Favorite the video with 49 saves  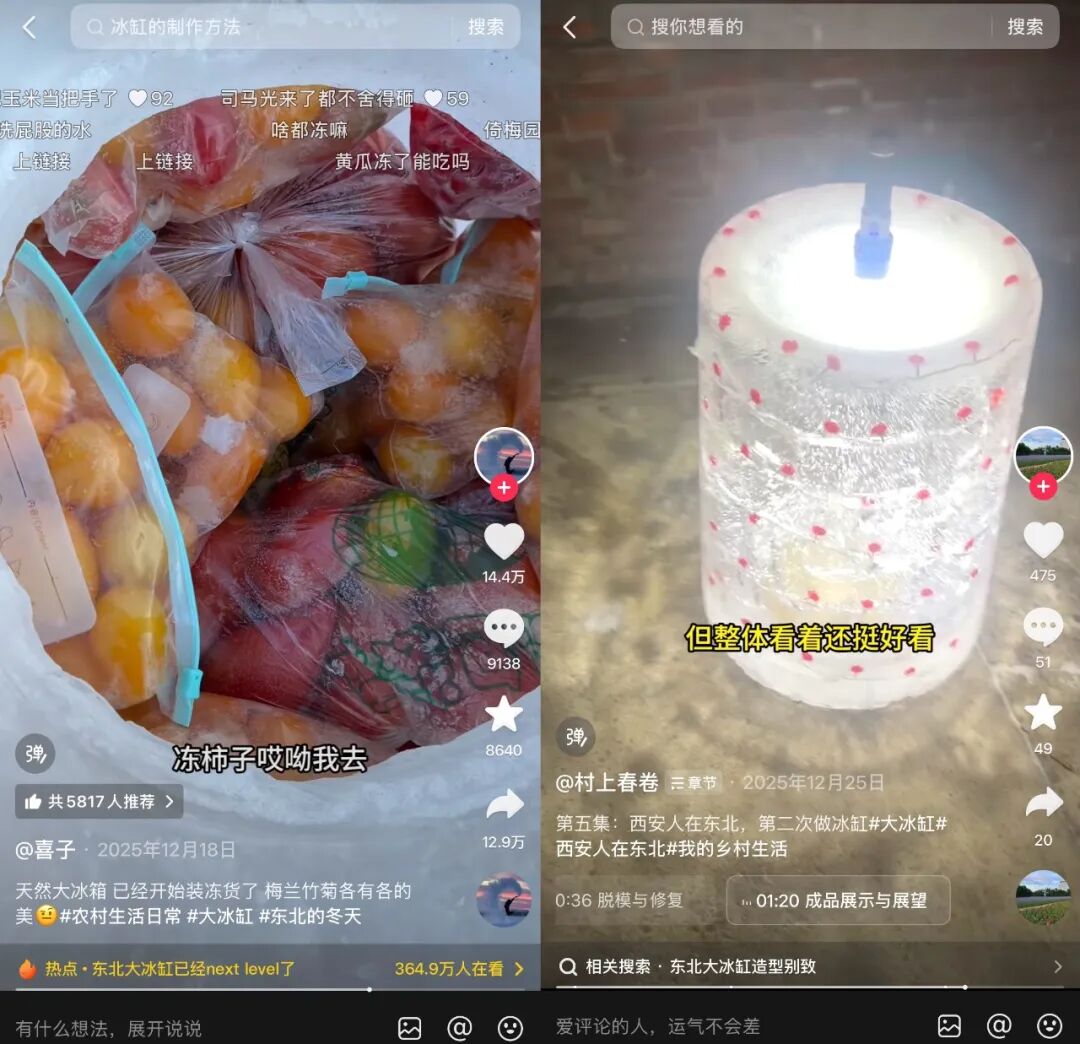[1043, 713]
